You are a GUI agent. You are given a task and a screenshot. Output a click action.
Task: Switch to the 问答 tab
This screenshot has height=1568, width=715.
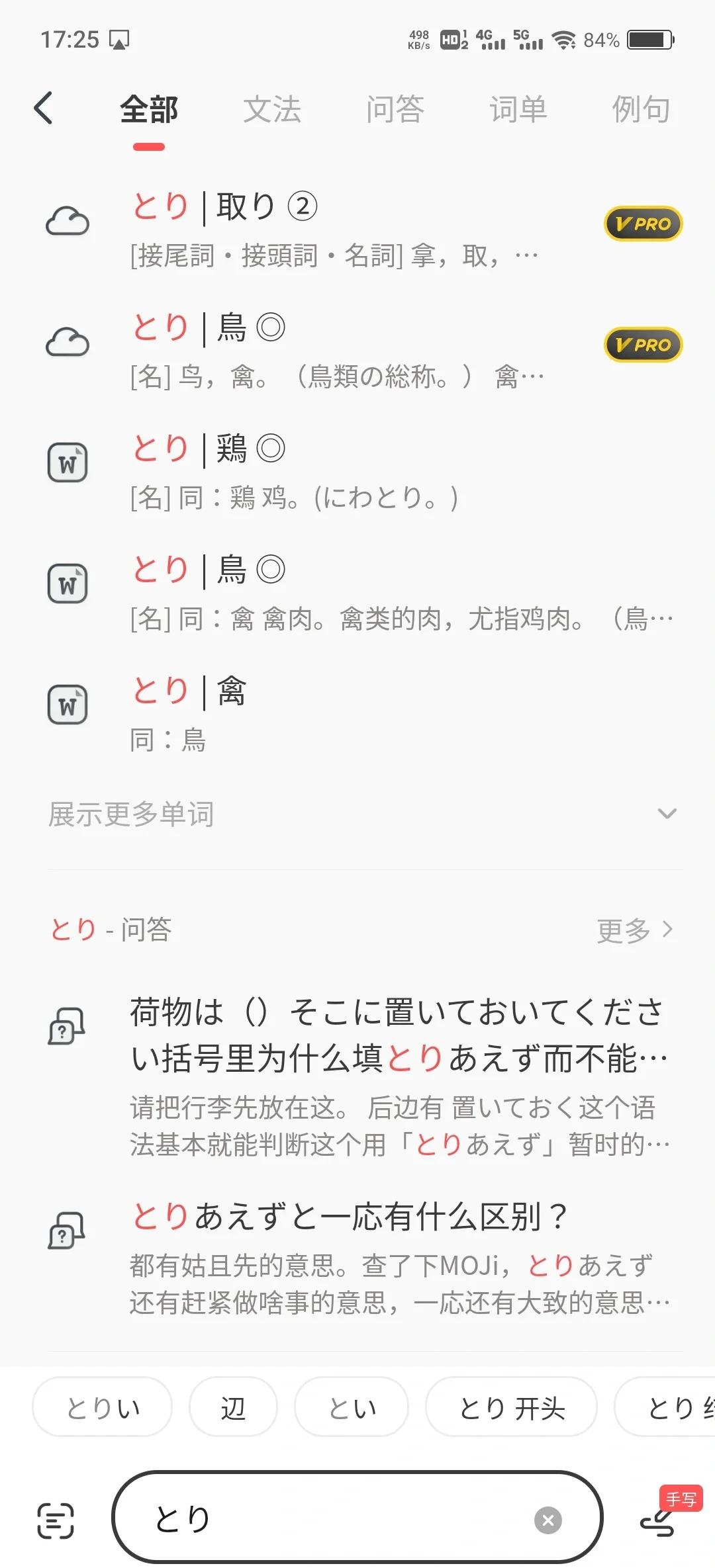click(395, 109)
